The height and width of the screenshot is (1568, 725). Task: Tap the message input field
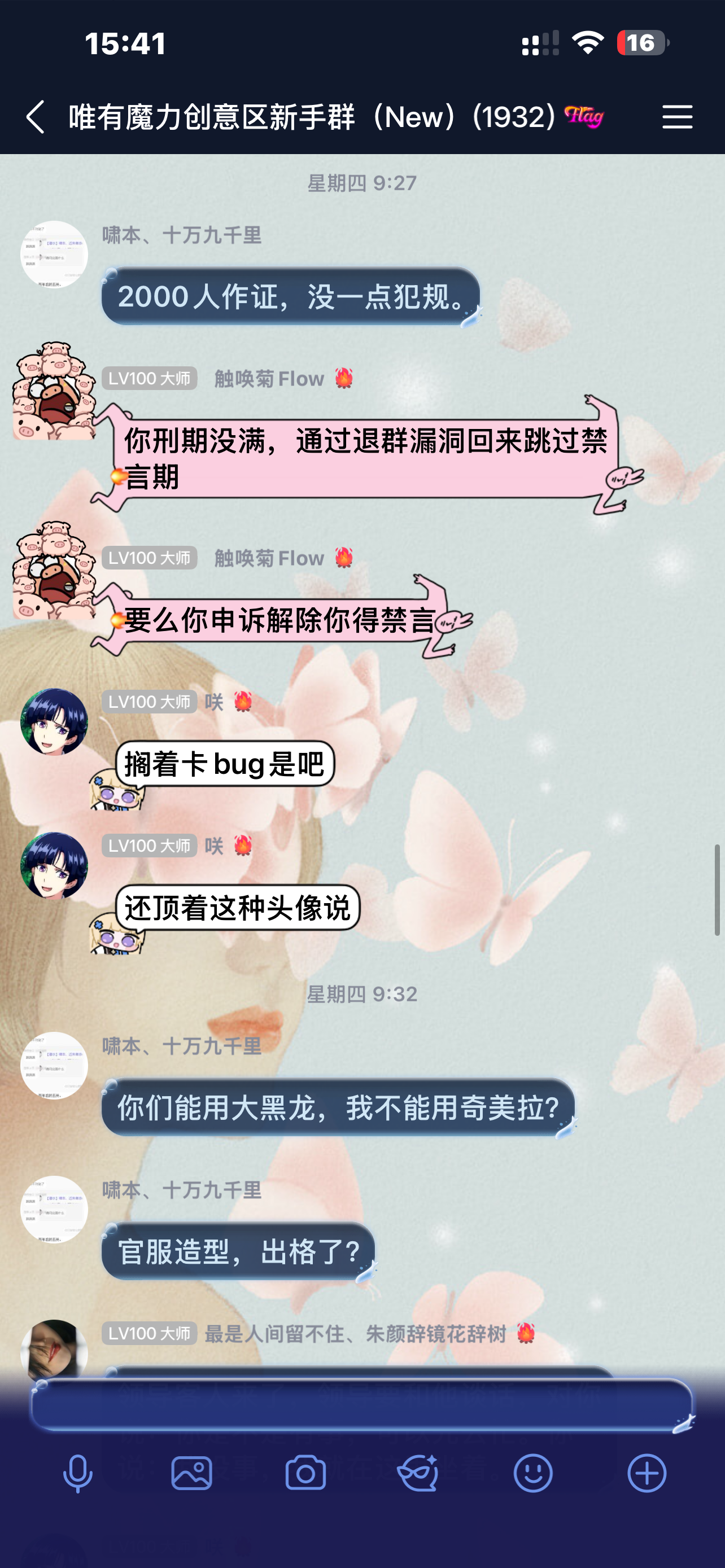361,1405
